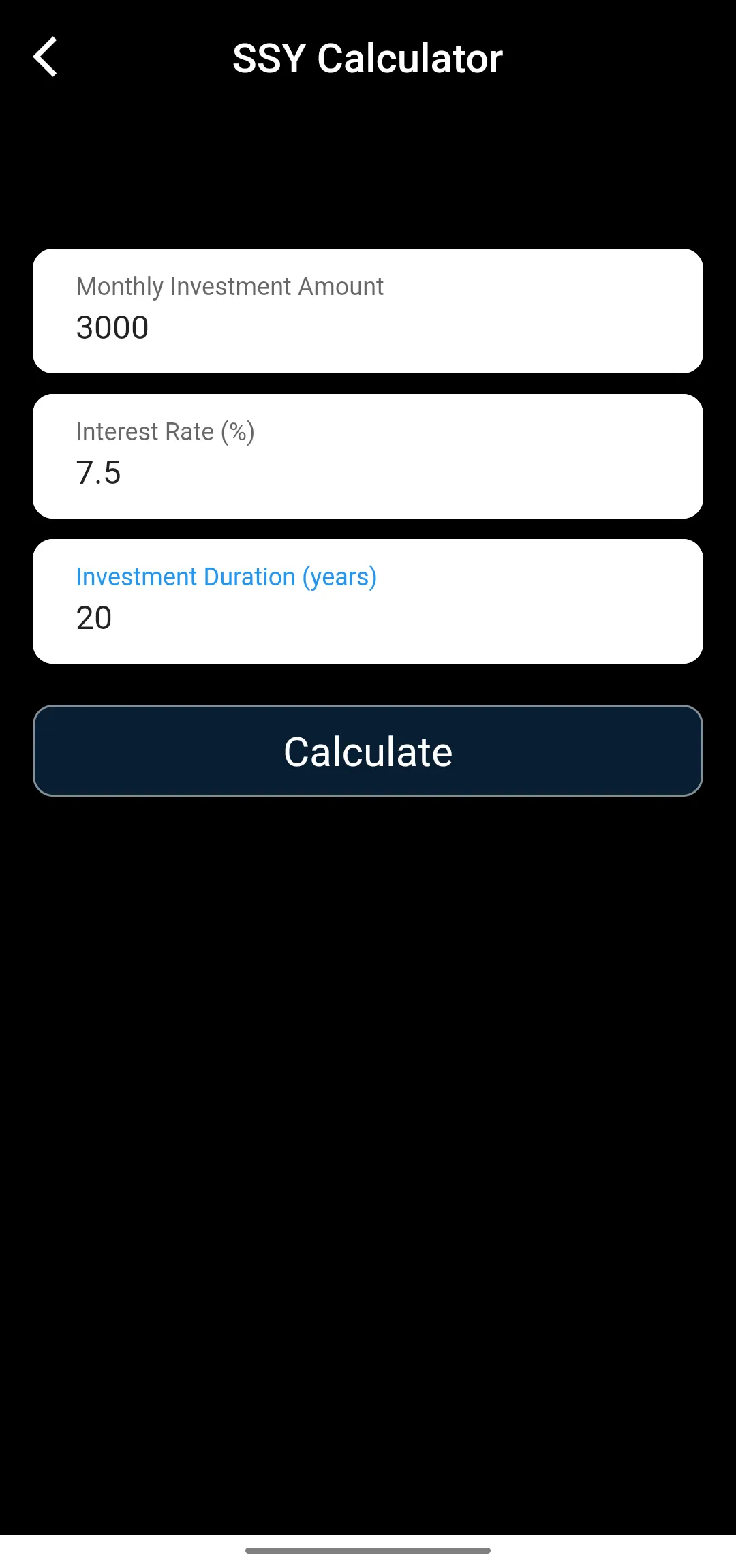Click the Monthly Investment Amount label
The width and height of the screenshot is (736, 1568).
[230, 286]
